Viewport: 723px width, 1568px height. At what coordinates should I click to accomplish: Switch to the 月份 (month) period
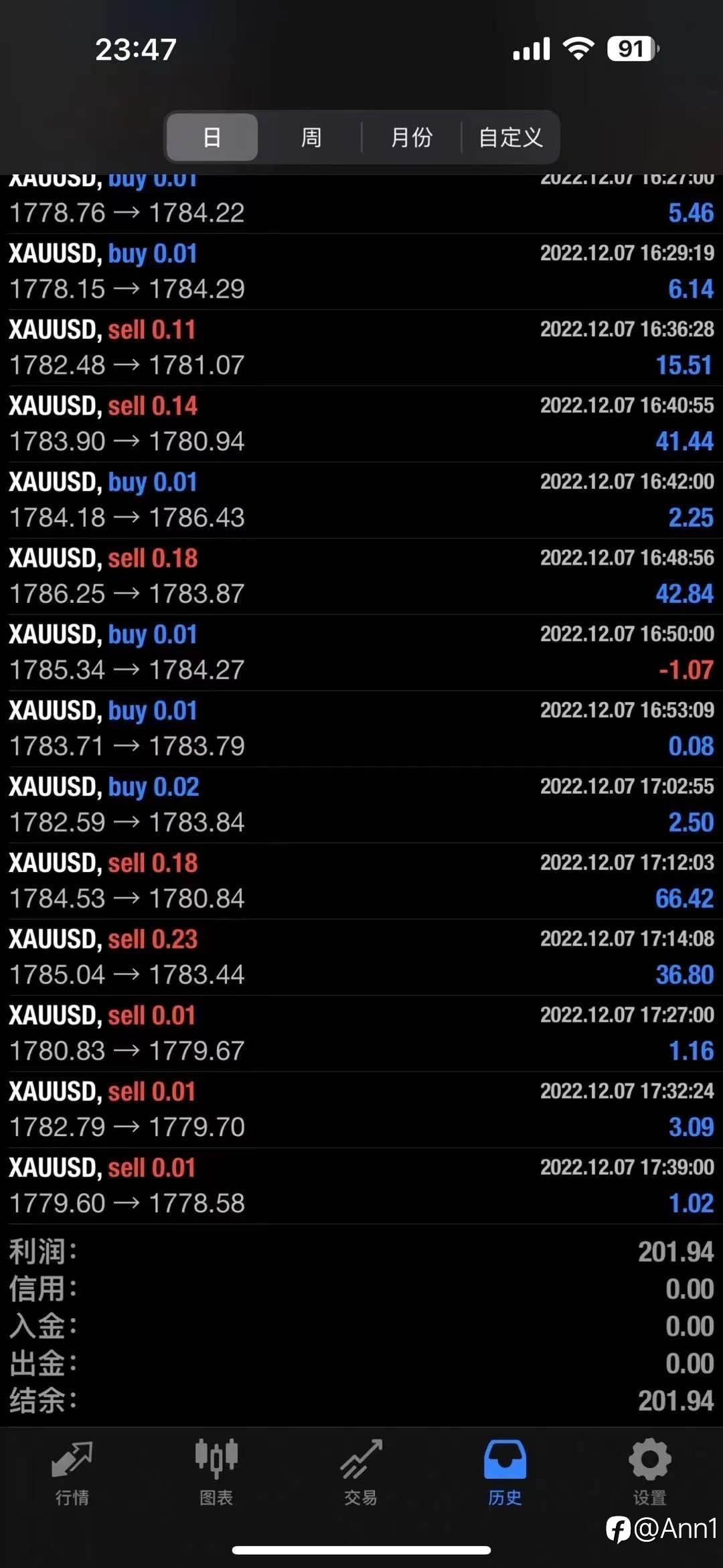[411, 137]
